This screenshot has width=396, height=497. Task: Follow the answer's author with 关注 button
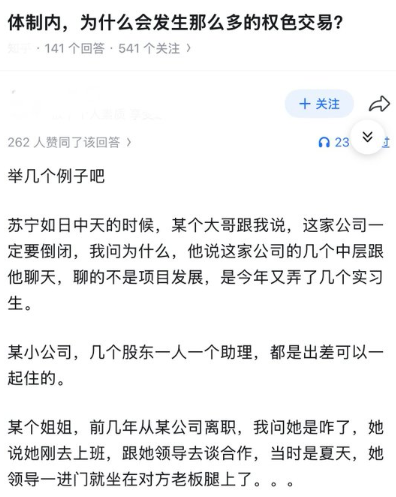pyautogui.click(x=319, y=104)
